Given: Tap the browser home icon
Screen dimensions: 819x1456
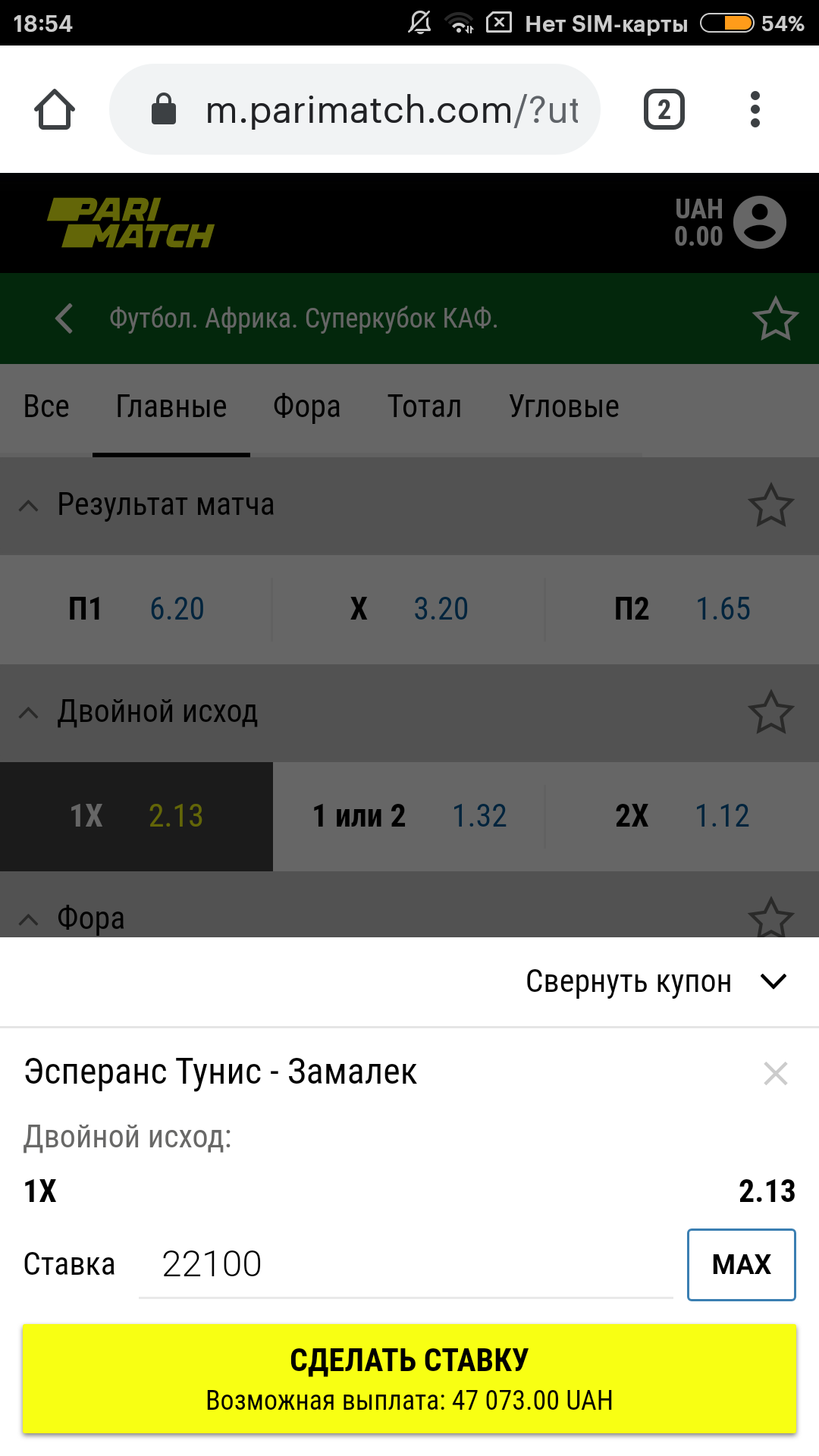Looking at the screenshot, I should (55, 110).
